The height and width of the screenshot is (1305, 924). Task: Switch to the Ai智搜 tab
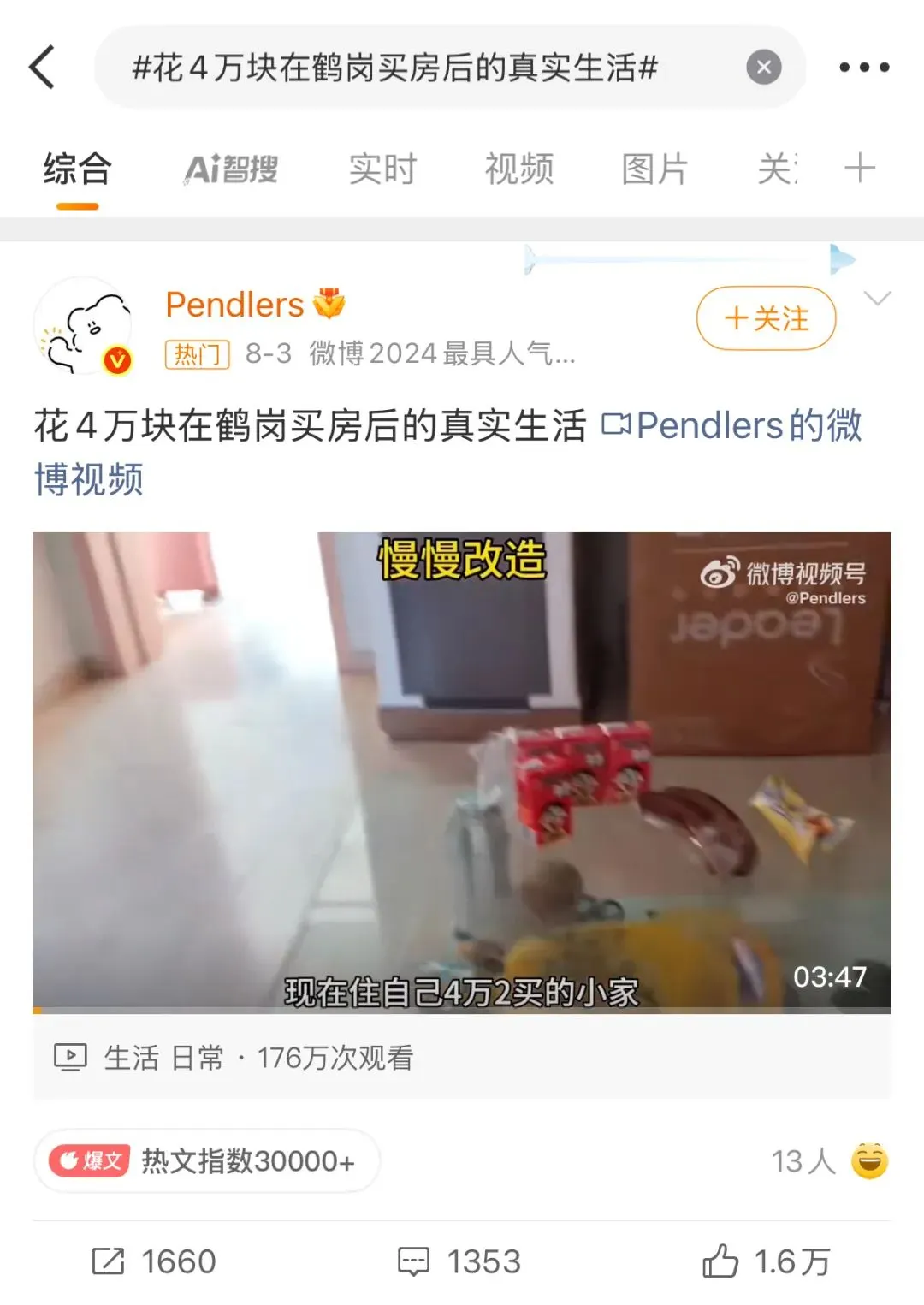pyautogui.click(x=231, y=169)
